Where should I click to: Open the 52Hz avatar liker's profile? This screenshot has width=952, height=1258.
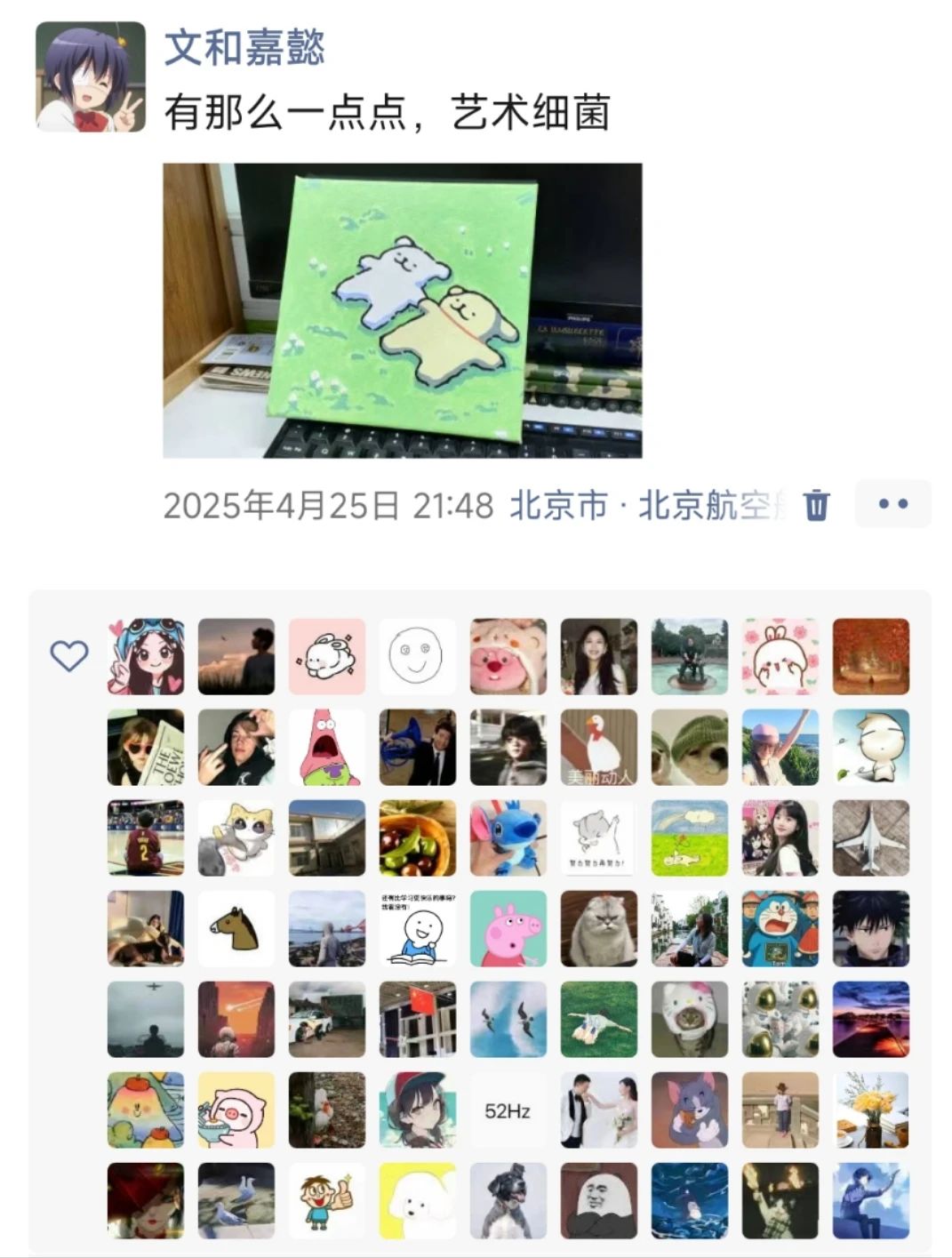508,1110
